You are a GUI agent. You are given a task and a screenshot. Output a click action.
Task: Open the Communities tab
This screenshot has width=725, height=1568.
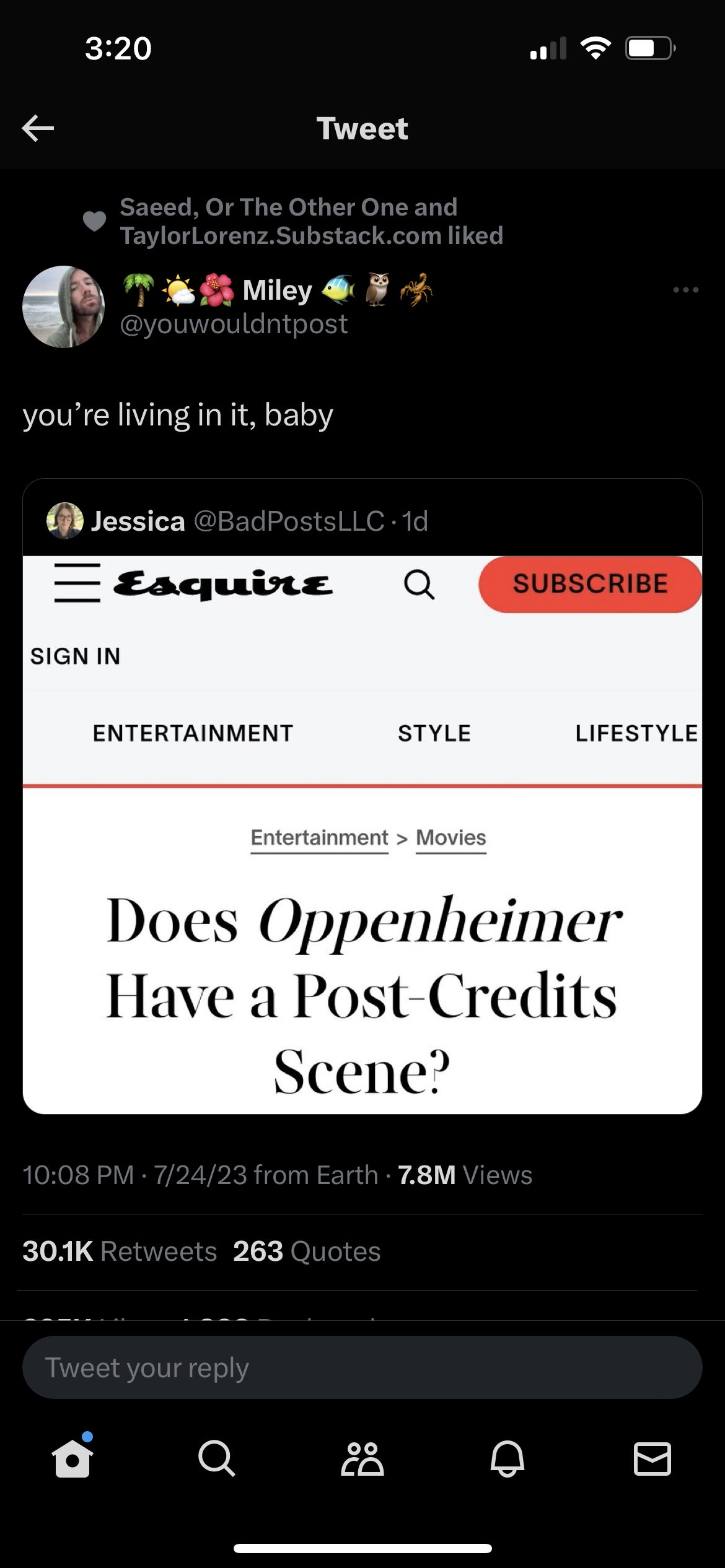(362, 1458)
